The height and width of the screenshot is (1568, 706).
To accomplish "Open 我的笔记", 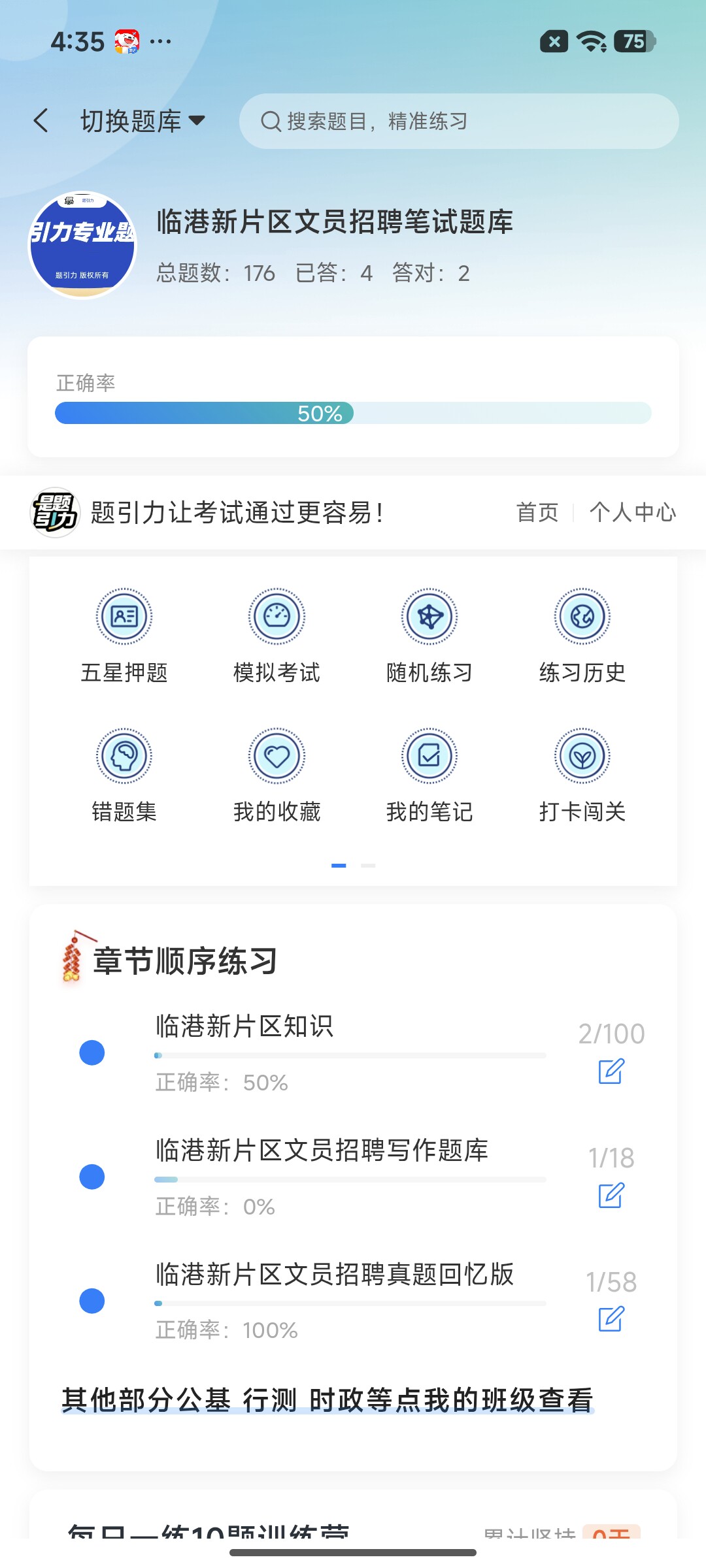I will 429,776.
